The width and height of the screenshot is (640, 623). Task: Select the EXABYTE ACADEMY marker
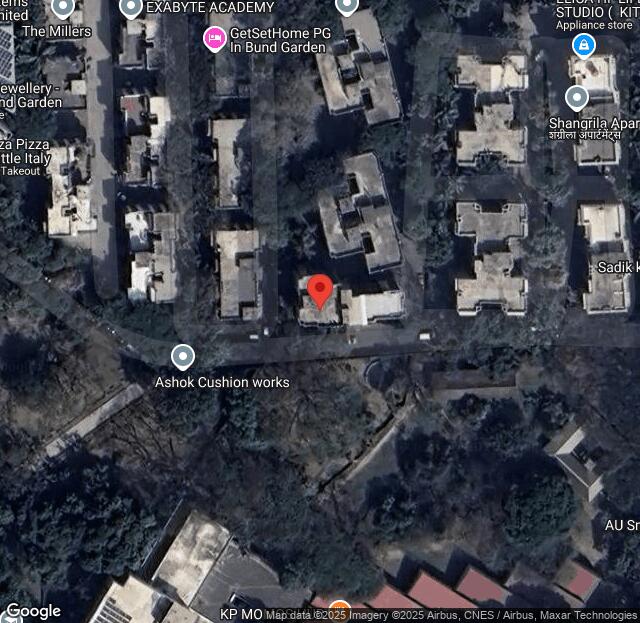[x=131, y=8]
